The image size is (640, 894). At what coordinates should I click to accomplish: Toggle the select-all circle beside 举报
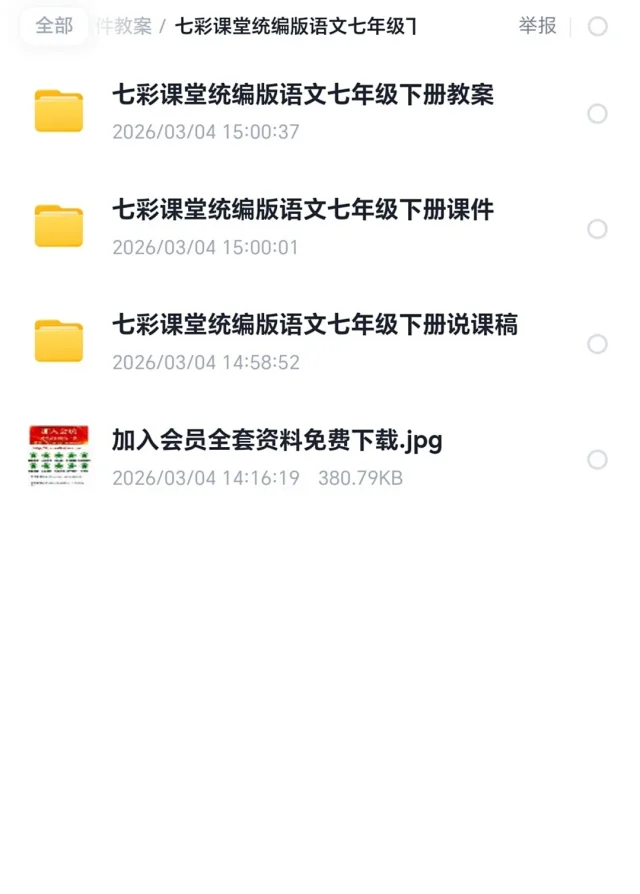point(598,27)
